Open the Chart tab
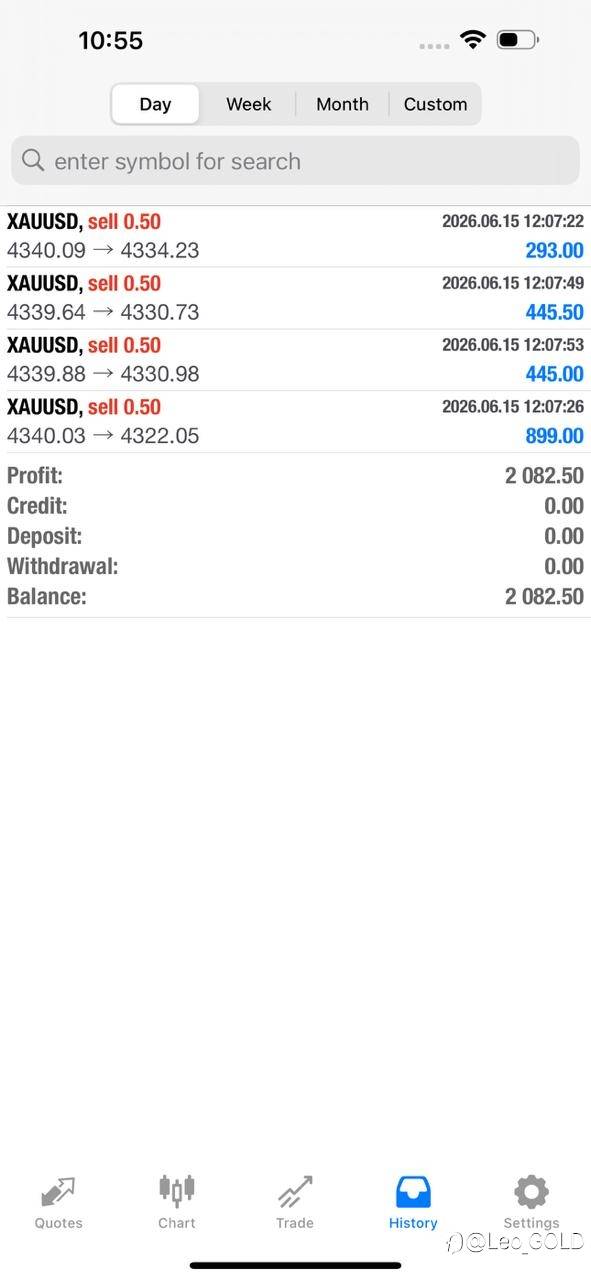The width and height of the screenshot is (591, 1280). coord(177,1202)
